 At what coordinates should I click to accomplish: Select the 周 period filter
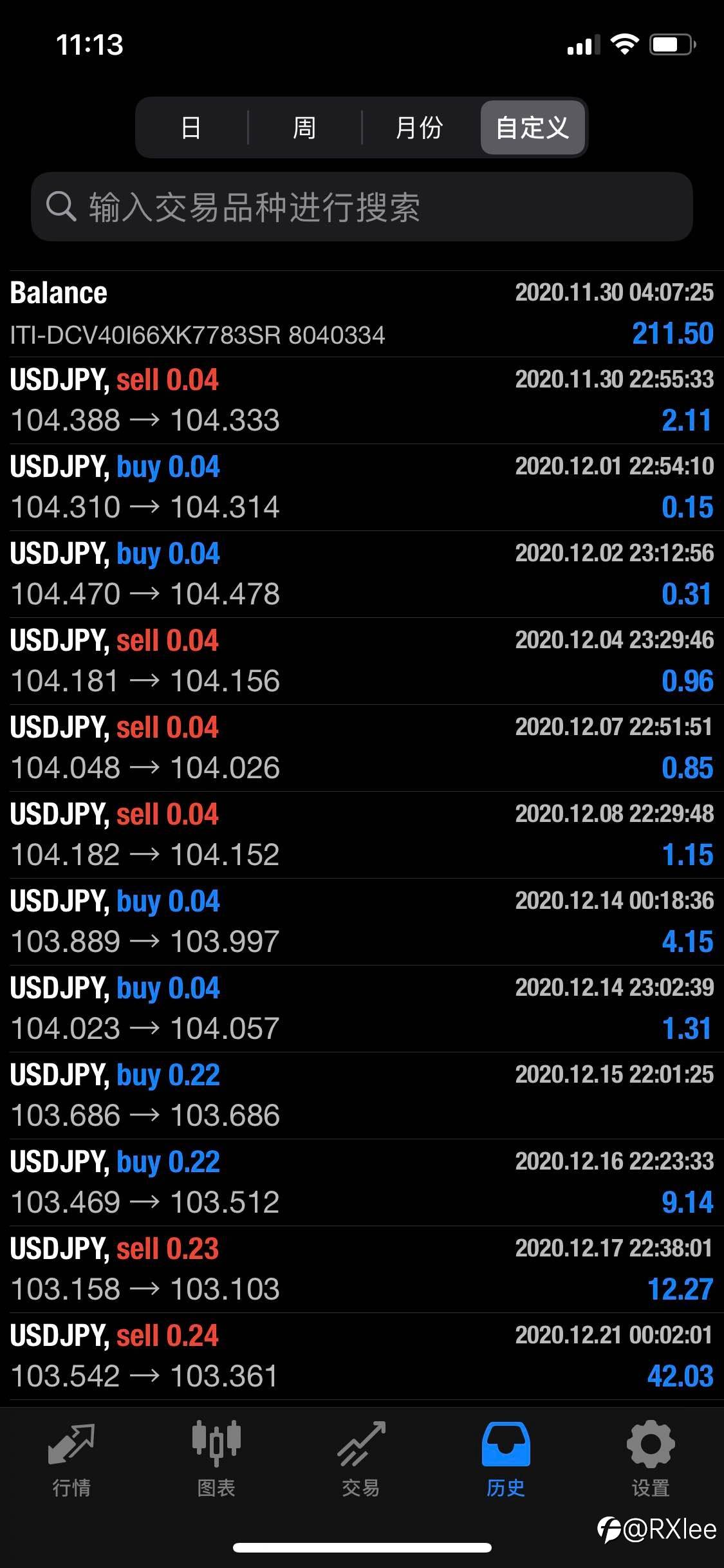click(304, 127)
